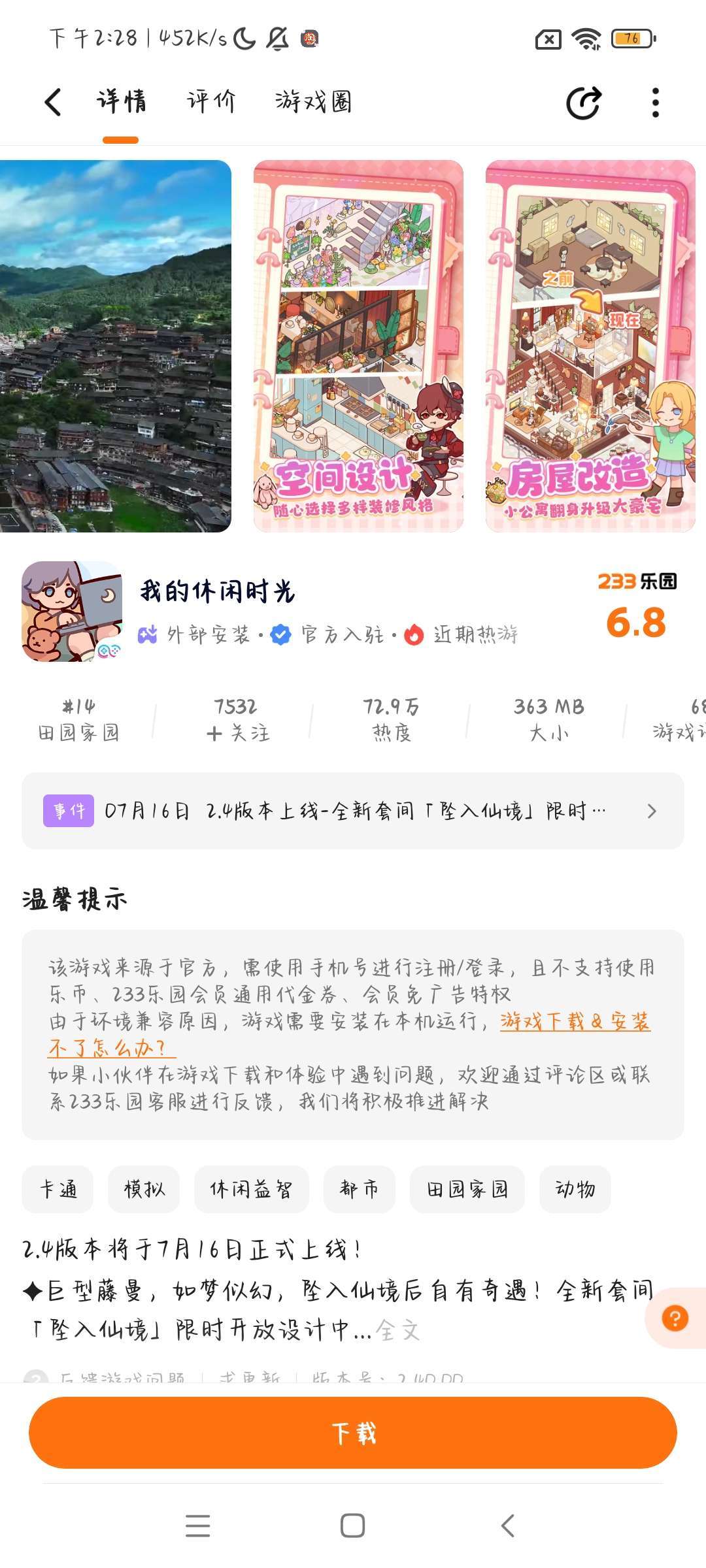Viewport: 706px width, 1568px height.
Task: Switch to the 游戏圈 tab
Action: coord(313,102)
